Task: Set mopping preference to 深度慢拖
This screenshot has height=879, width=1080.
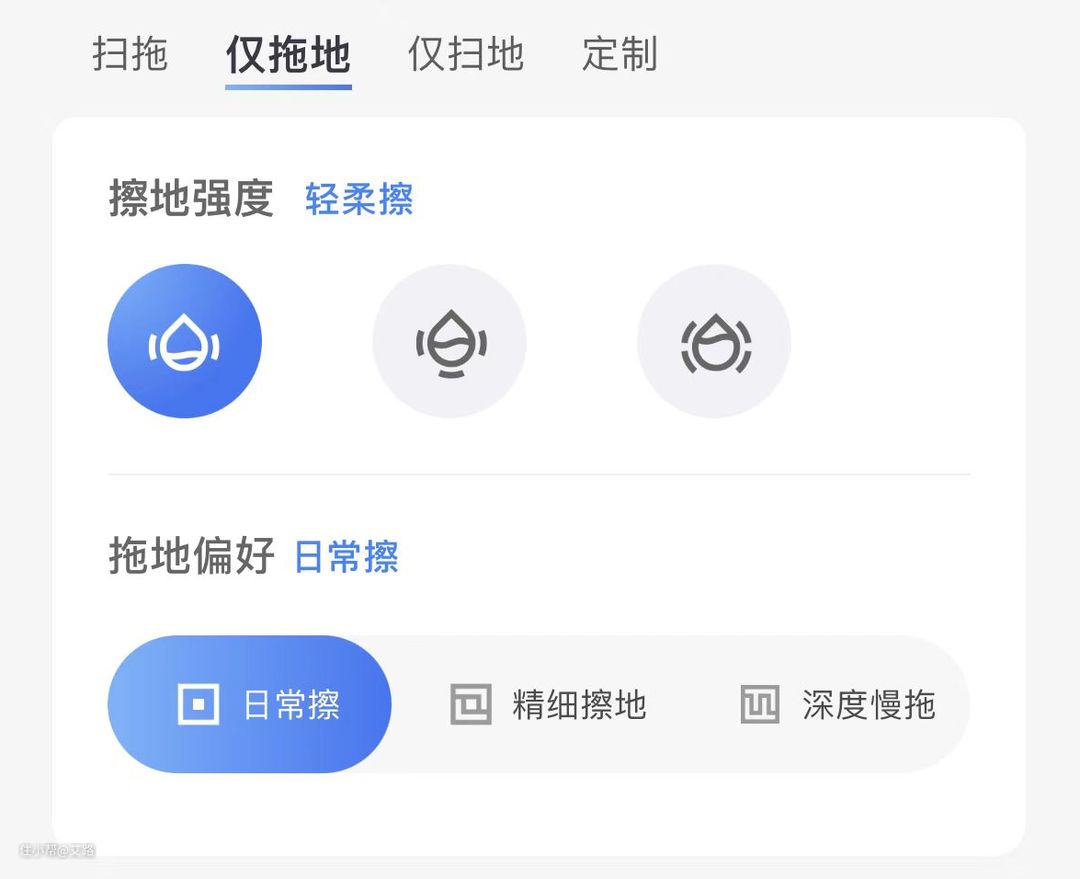Action: click(x=838, y=704)
